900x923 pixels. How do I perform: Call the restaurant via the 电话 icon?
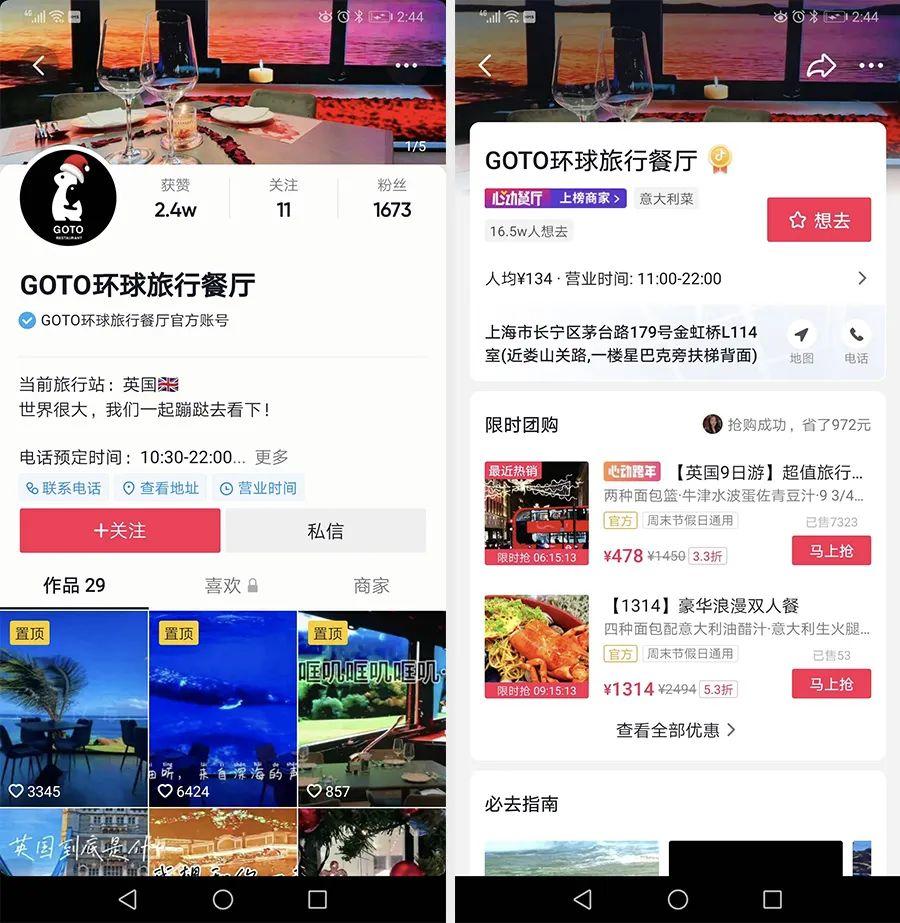click(x=856, y=342)
